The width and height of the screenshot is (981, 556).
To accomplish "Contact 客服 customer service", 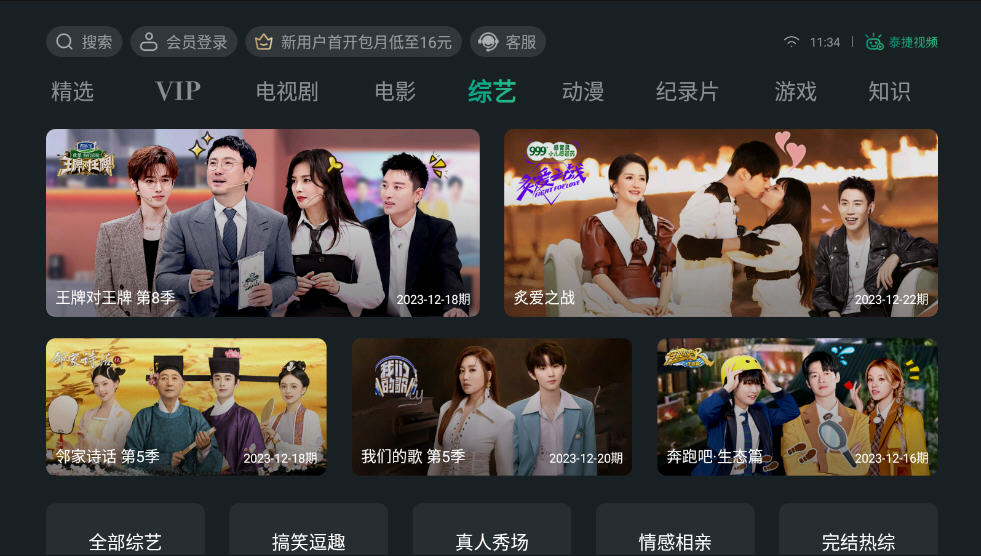I will 508,42.
